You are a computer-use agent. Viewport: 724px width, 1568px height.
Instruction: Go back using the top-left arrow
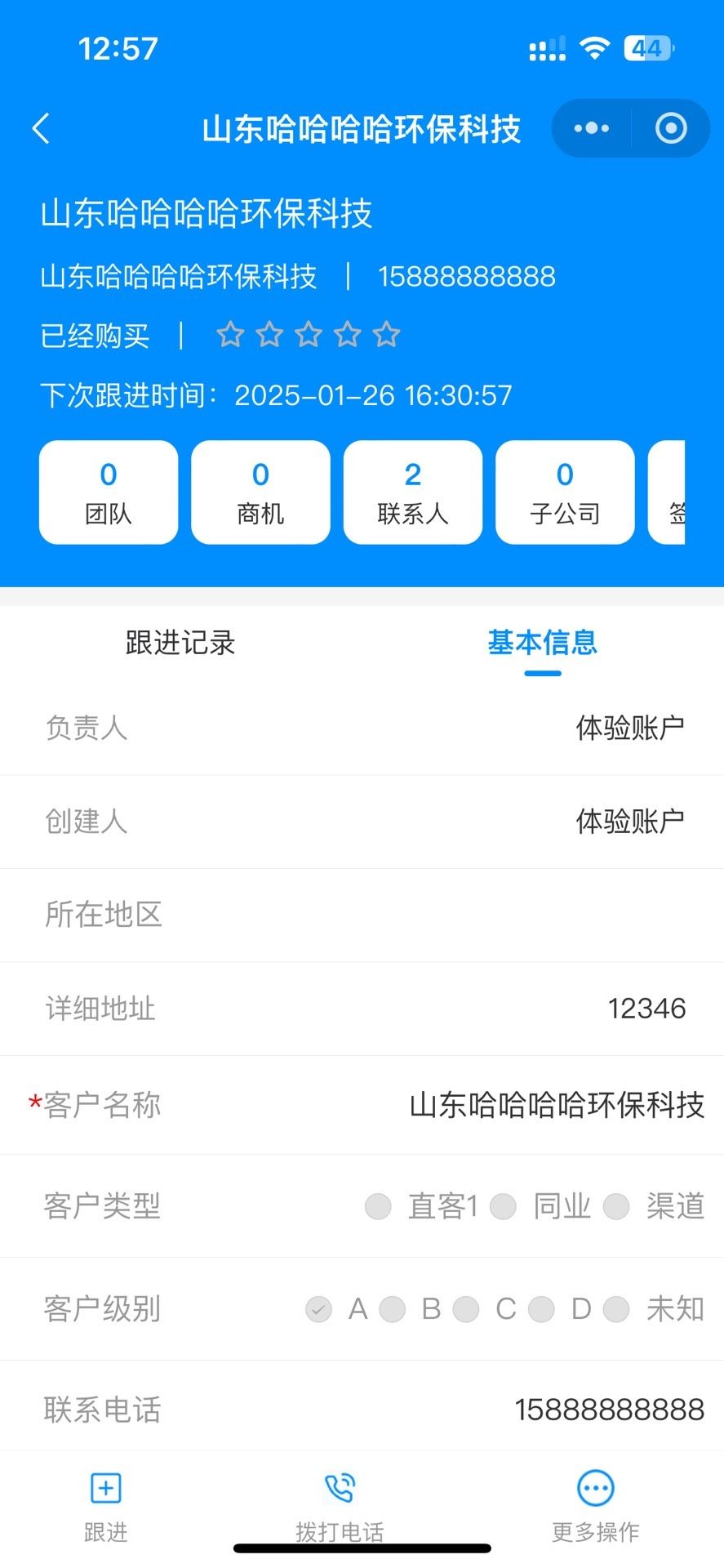41,129
